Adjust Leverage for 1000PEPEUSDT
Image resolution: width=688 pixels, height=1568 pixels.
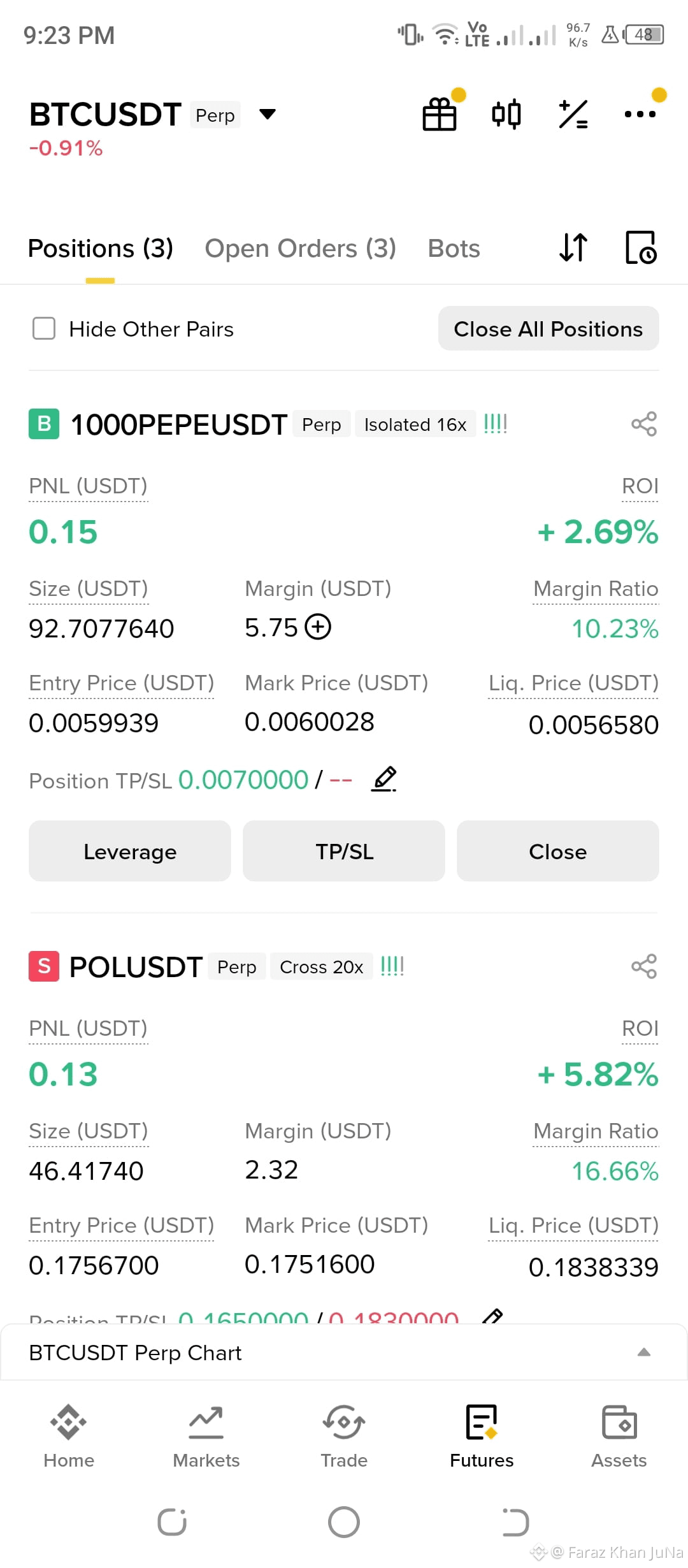[x=130, y=851]
